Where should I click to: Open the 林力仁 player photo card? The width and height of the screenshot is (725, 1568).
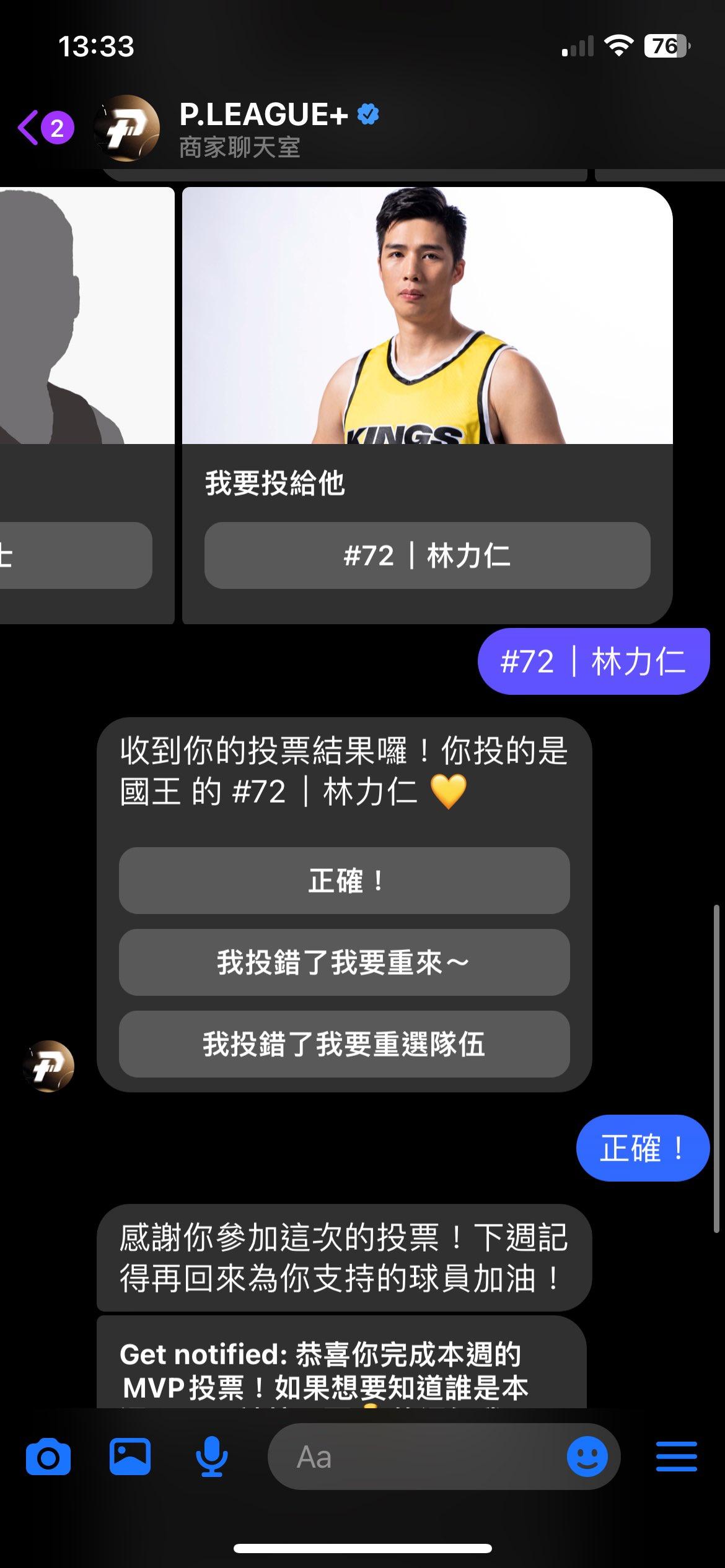(x=427, y=316)
